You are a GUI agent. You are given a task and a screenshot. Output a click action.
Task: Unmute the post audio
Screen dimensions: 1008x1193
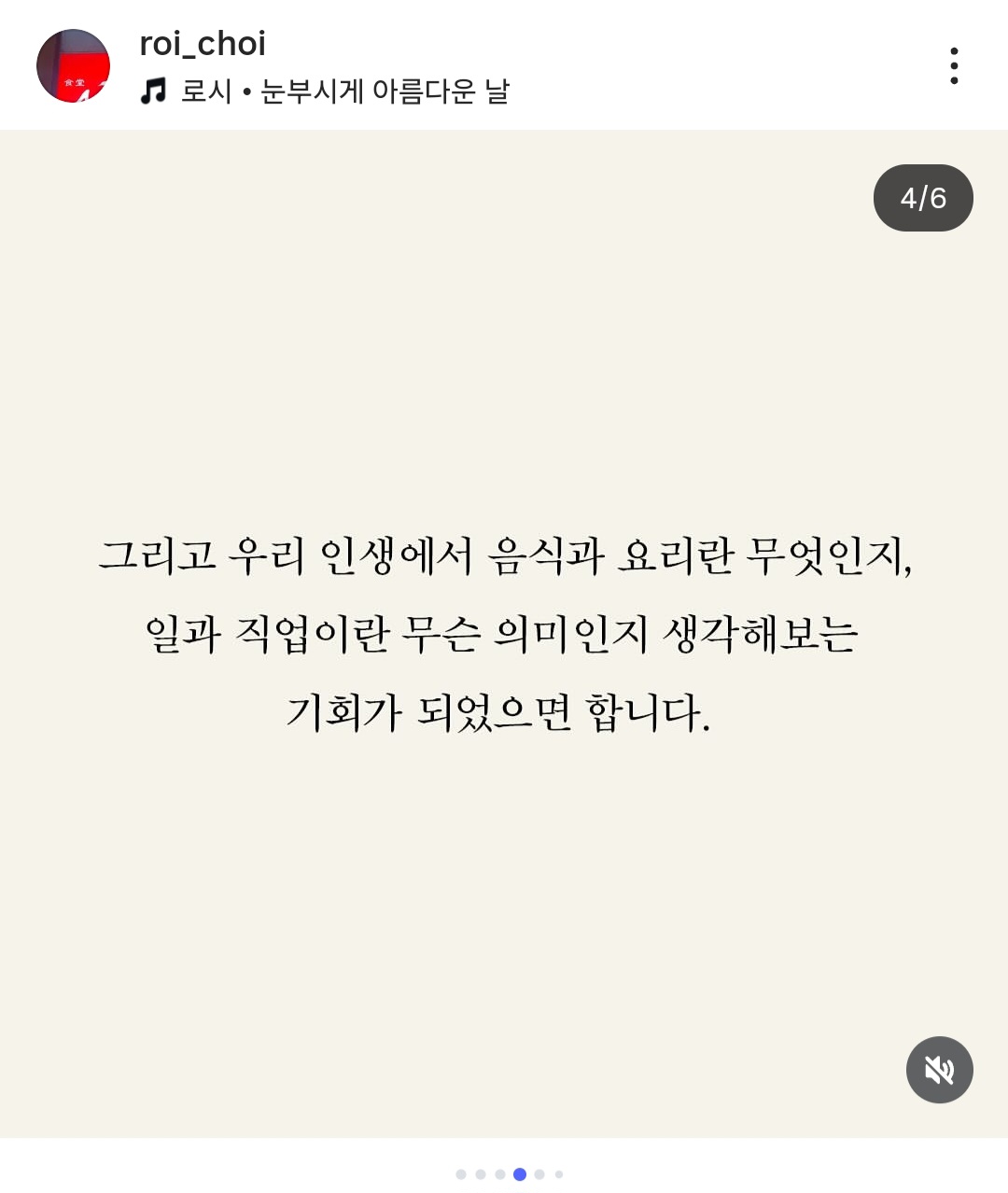[x=939, y=1070]
